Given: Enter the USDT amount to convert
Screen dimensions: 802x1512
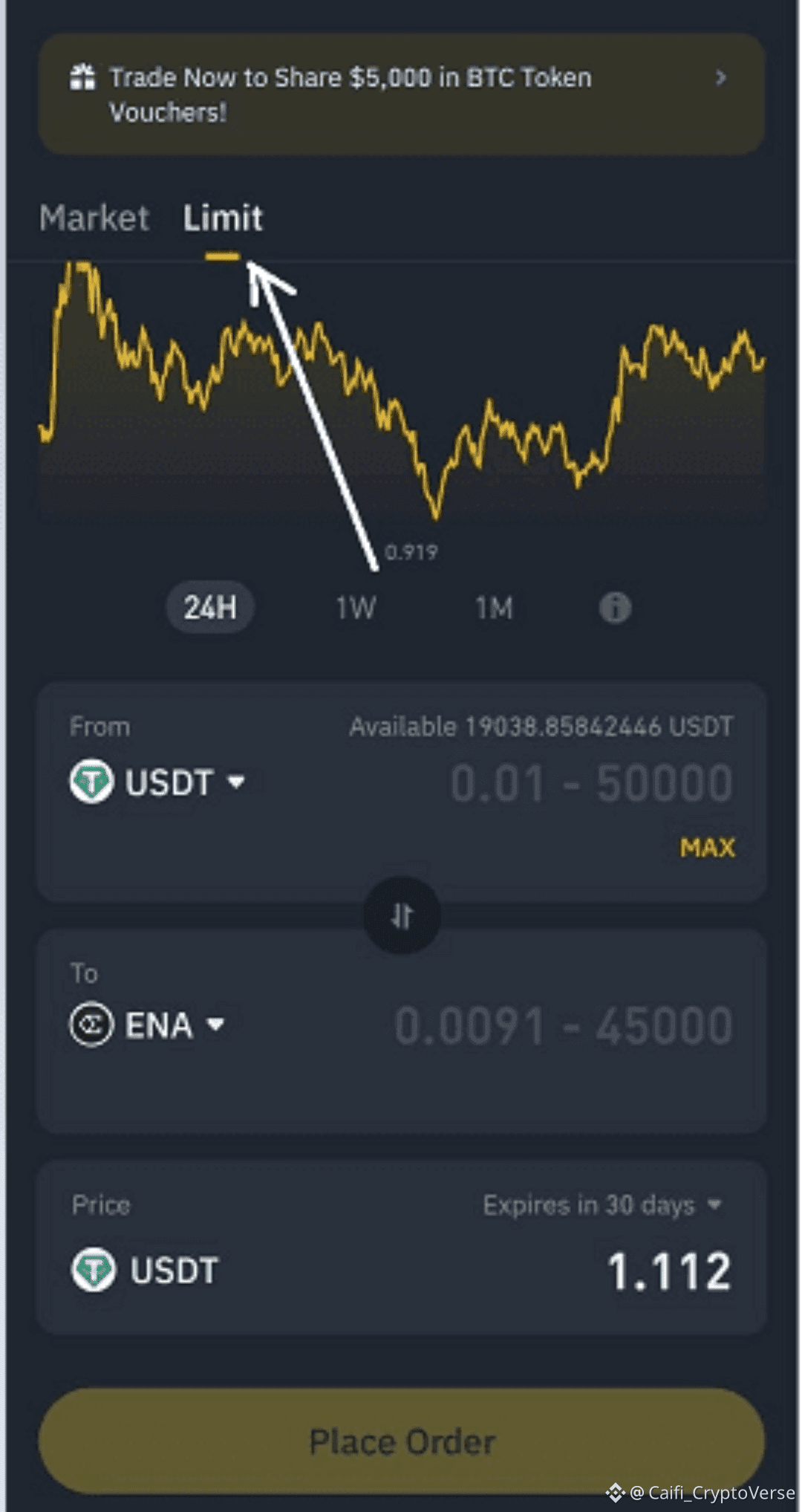Looking at the screenshot, I should click(x=591, y=783).
